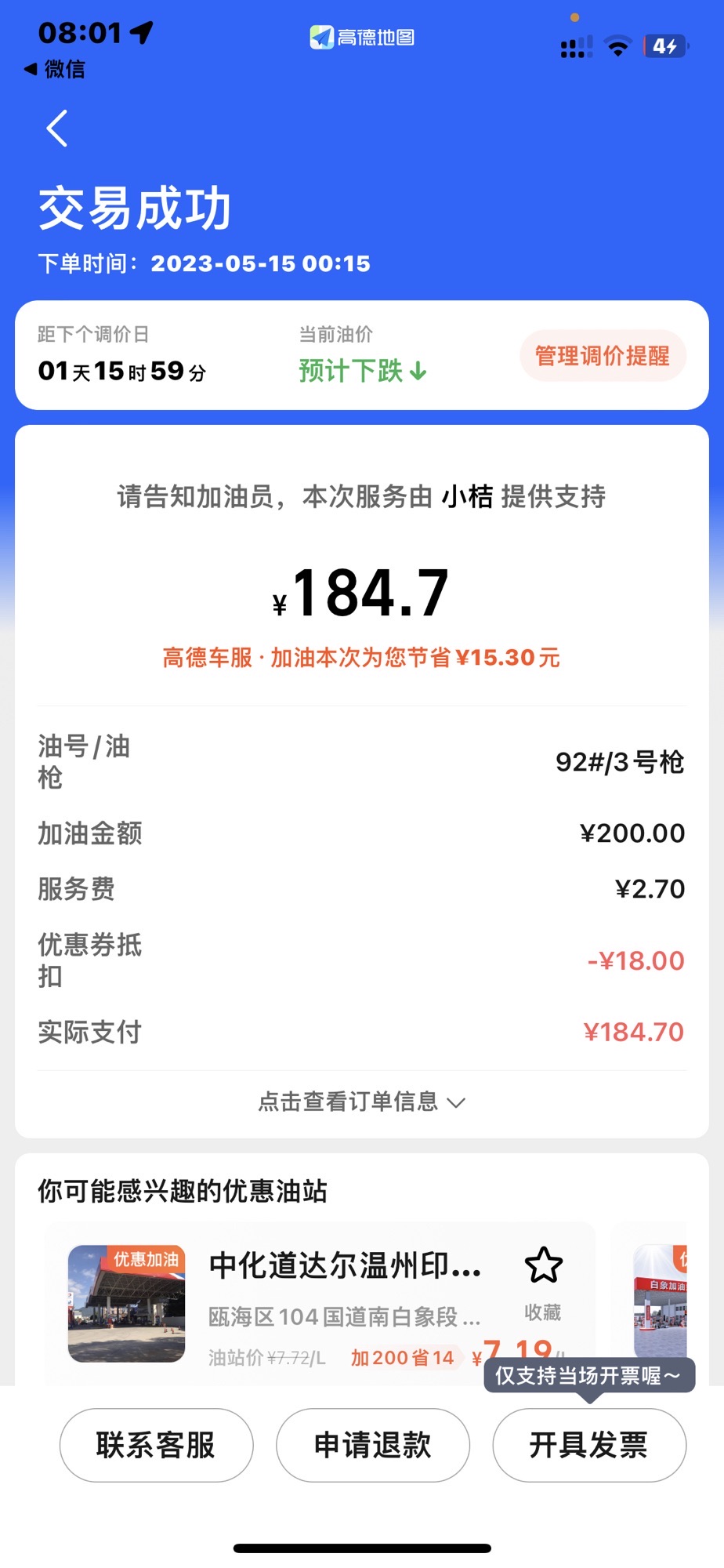
Task: Open the 中化道达尔温州印 station card
Action: (345, 1265)
